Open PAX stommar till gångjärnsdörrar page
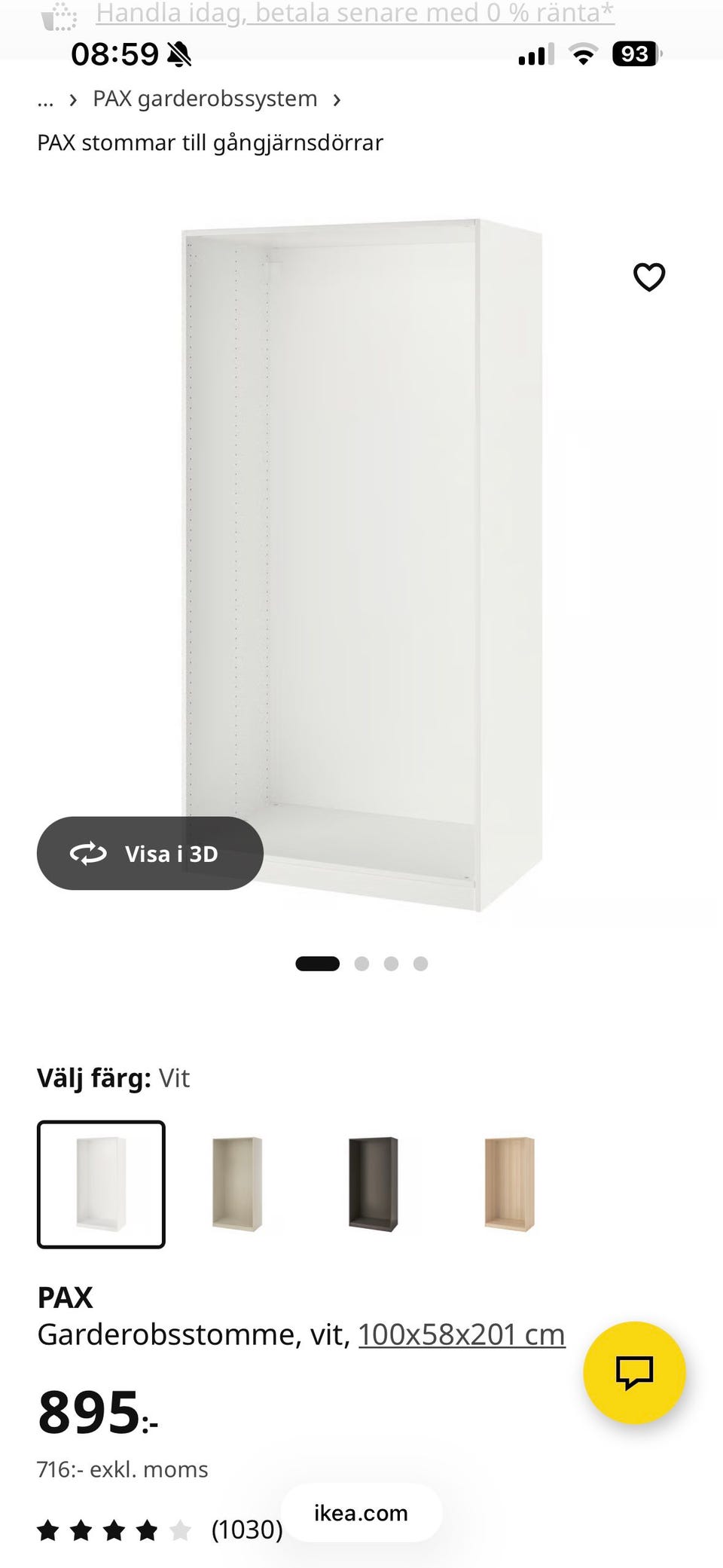 [x=209, y=142]
